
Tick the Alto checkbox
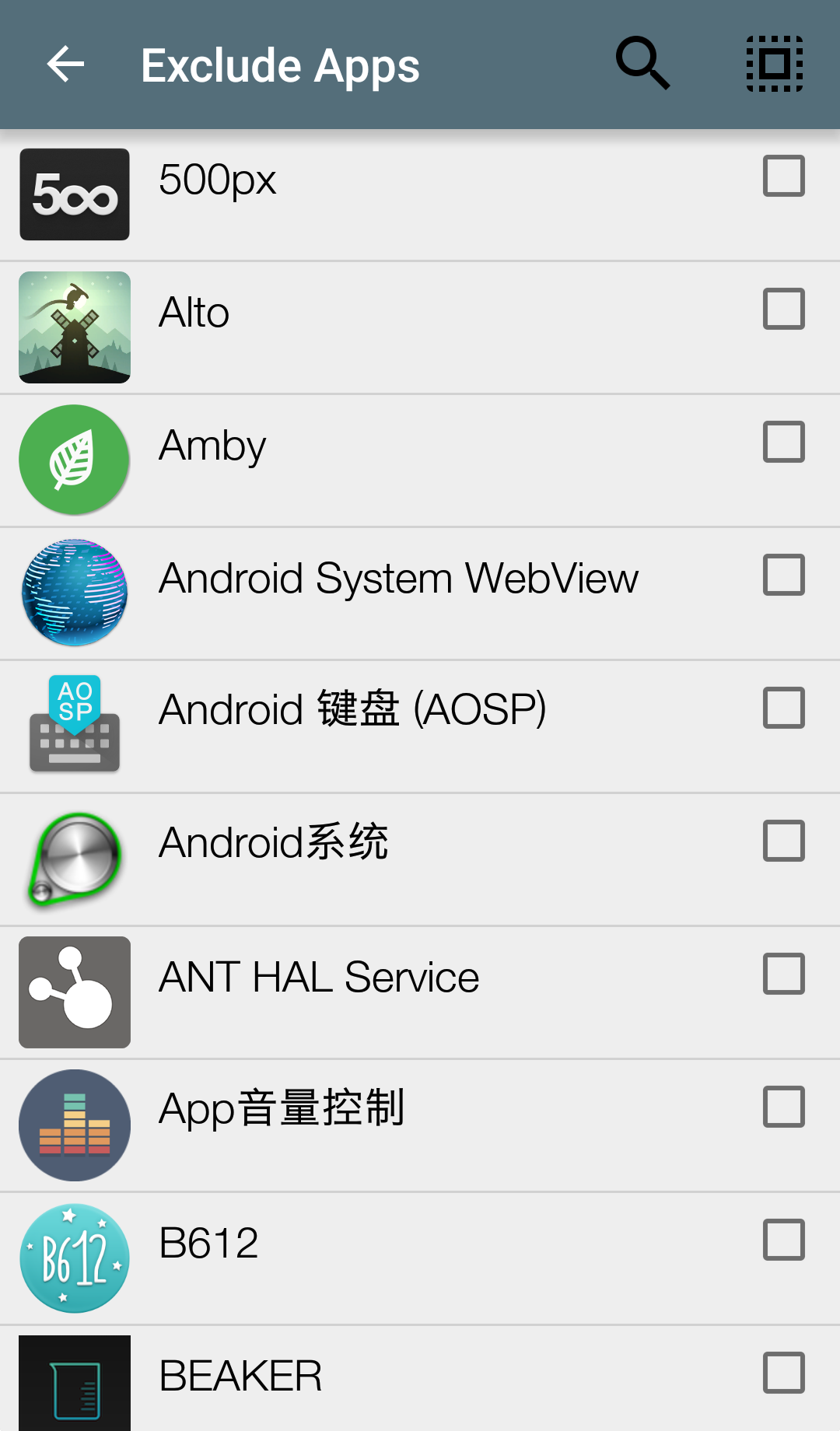pyautogui.click(x=783, y=309)
